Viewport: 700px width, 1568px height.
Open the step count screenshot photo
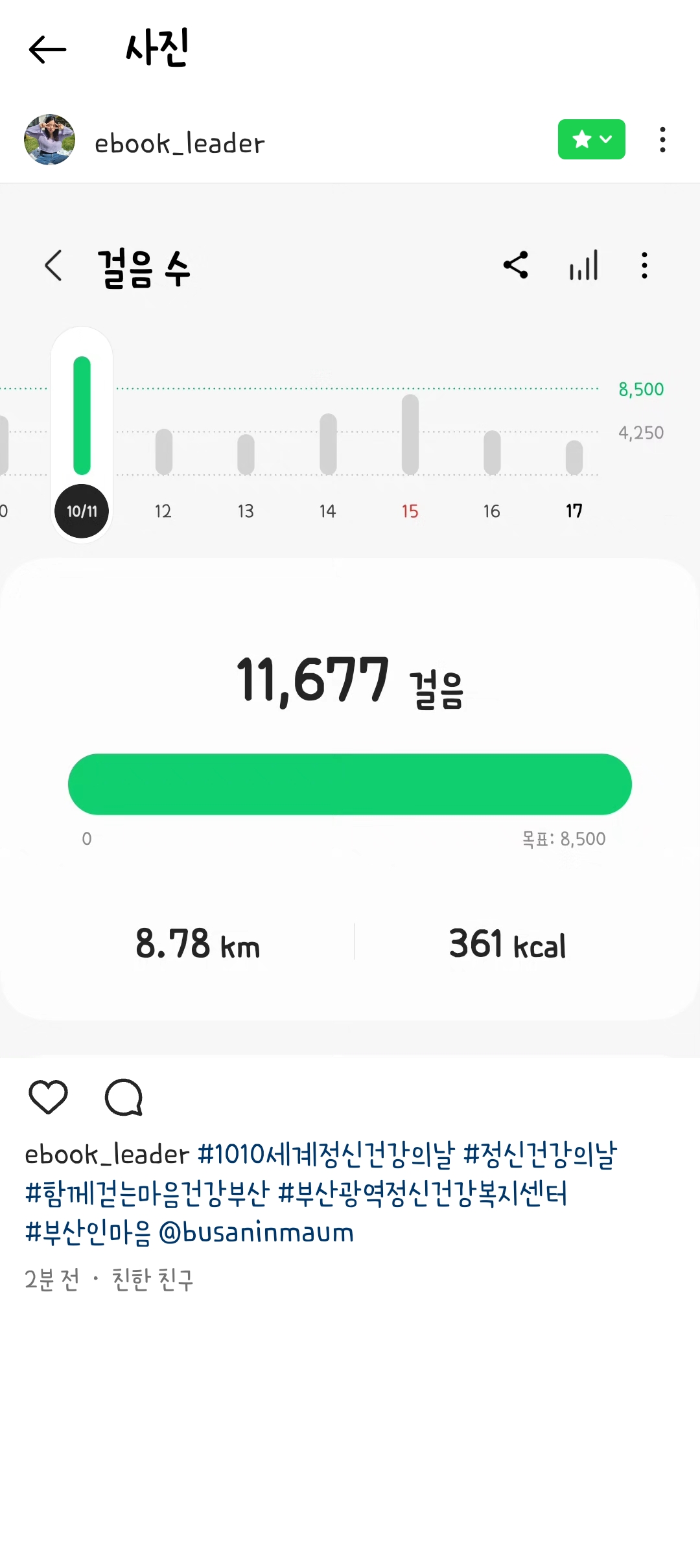350,620
